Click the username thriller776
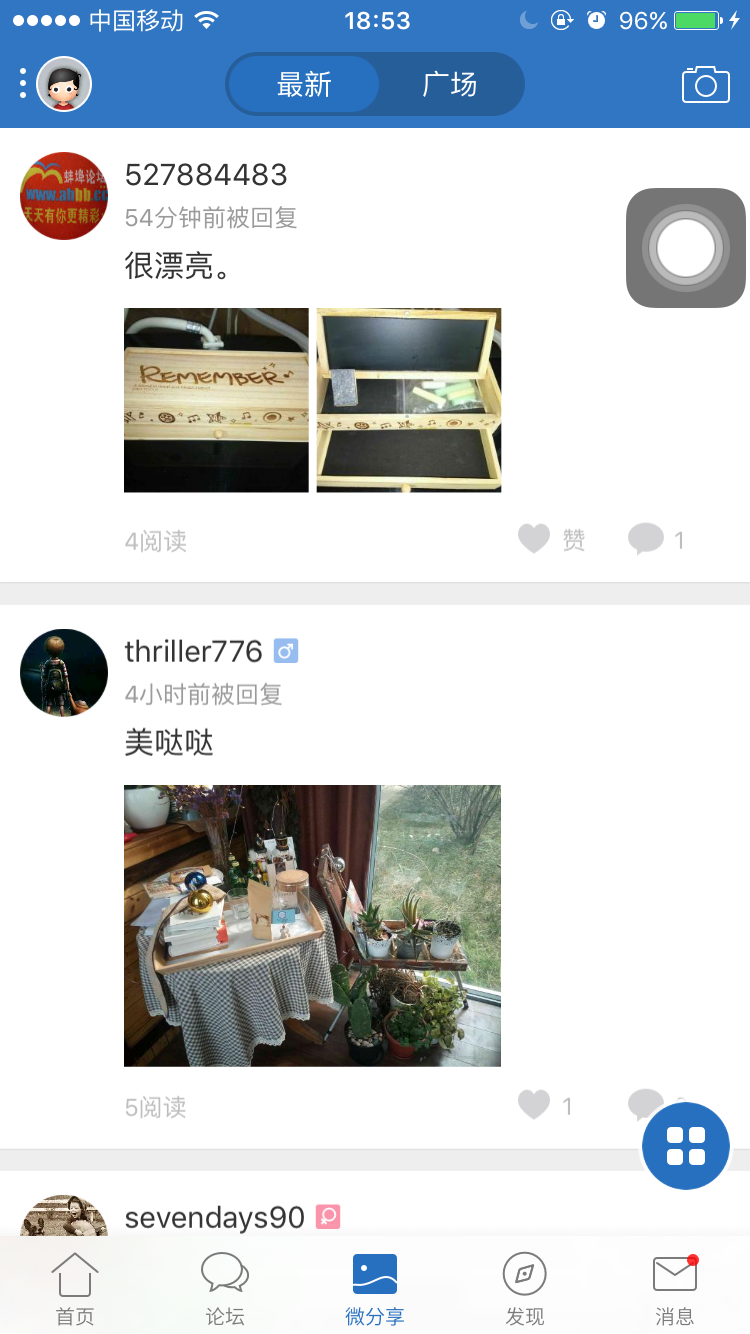 pos(192,650)
